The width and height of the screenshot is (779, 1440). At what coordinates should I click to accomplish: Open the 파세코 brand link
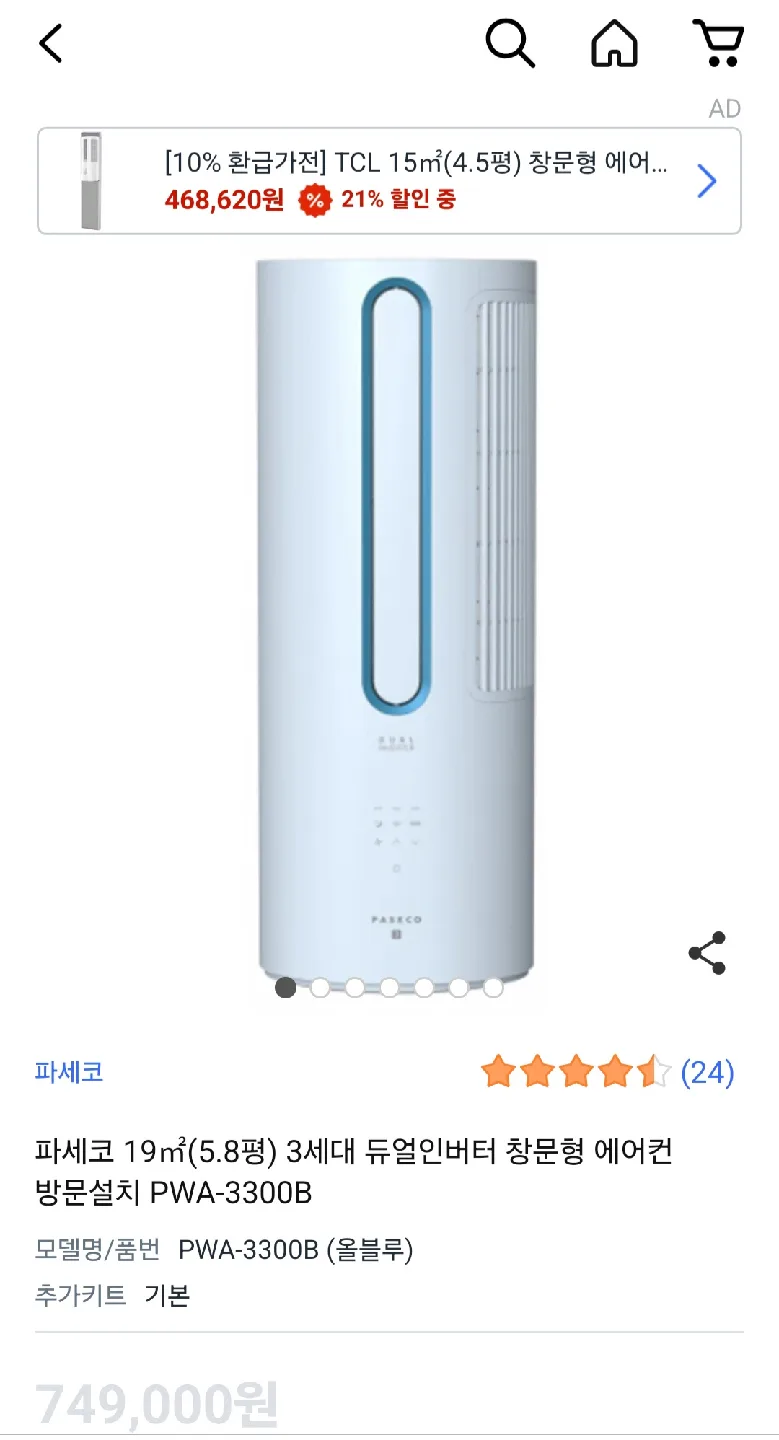pos(69,1073)
